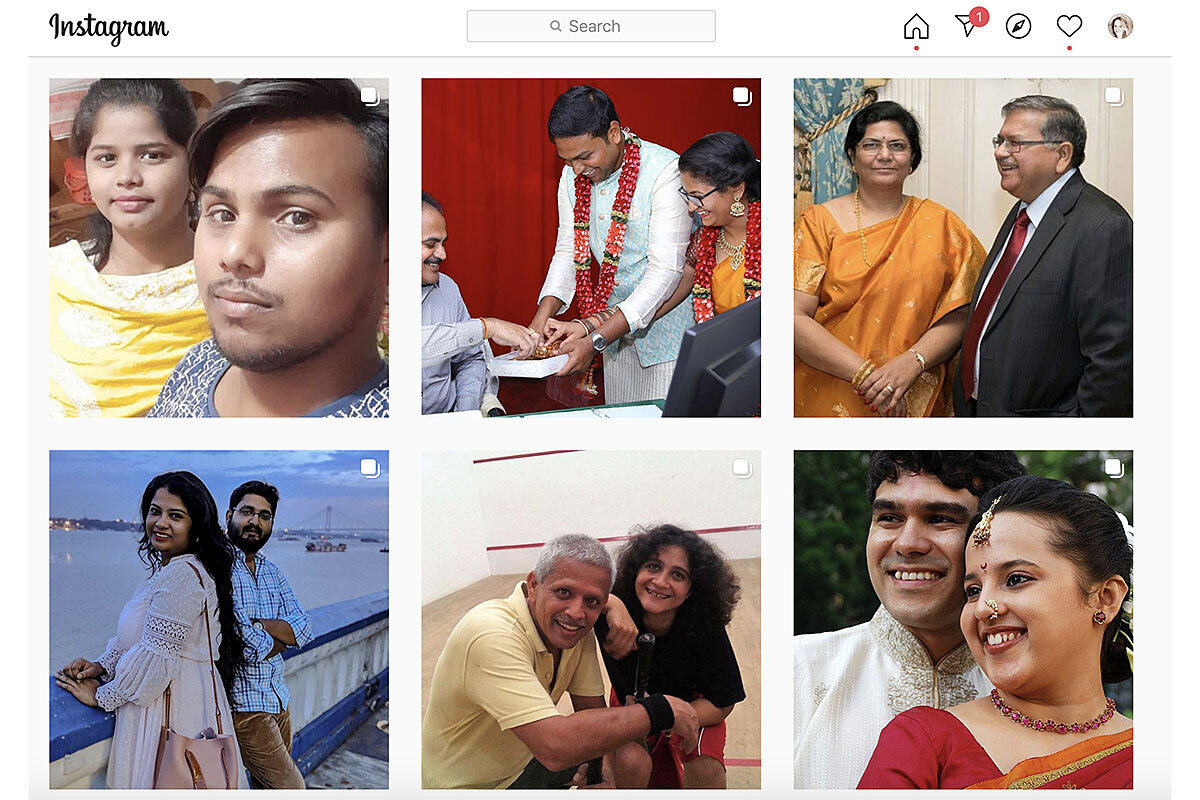Tap the Instagram logo to return home
The height and width of the screenshot is (800, 1200).
click(109, 27)
